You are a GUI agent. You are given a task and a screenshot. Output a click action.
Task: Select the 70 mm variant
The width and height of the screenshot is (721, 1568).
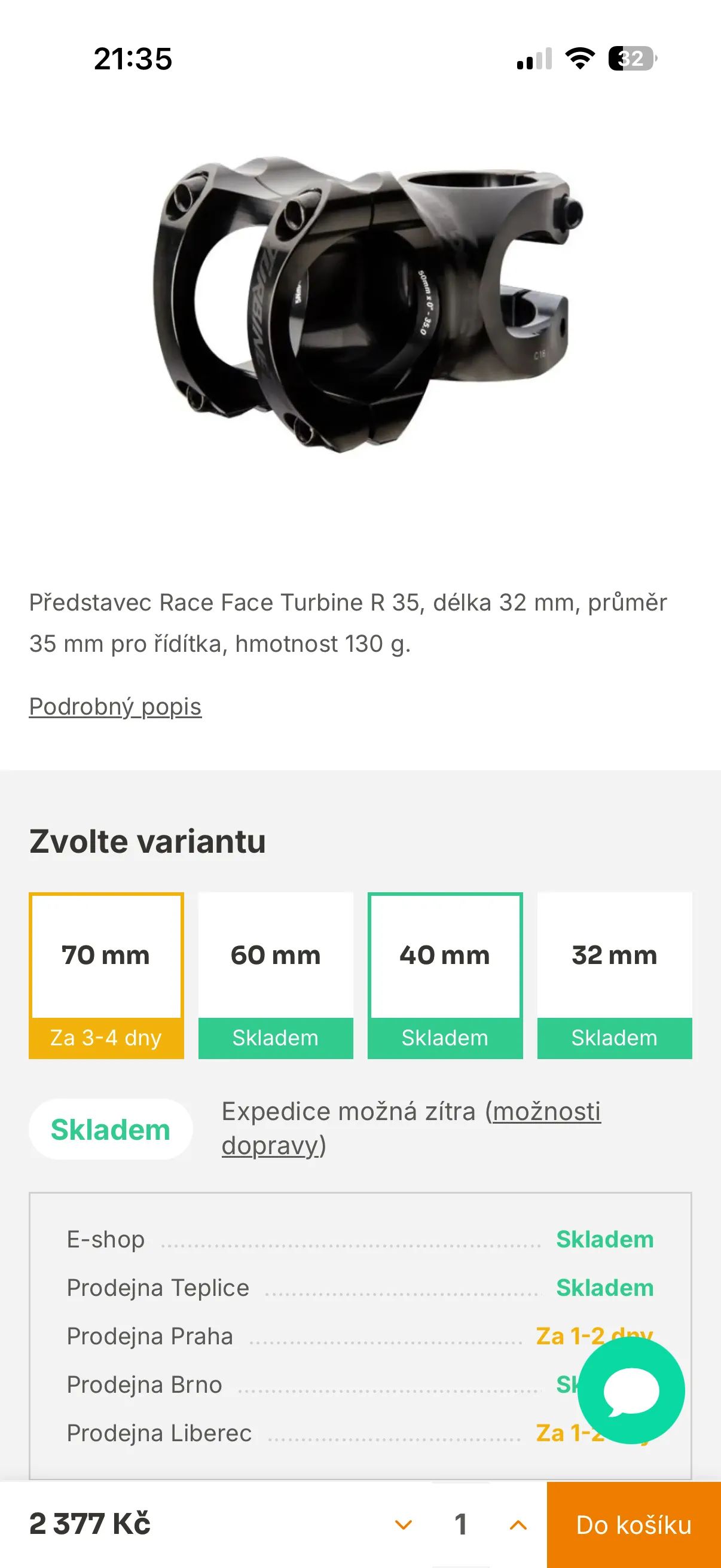tap(106, 975)
